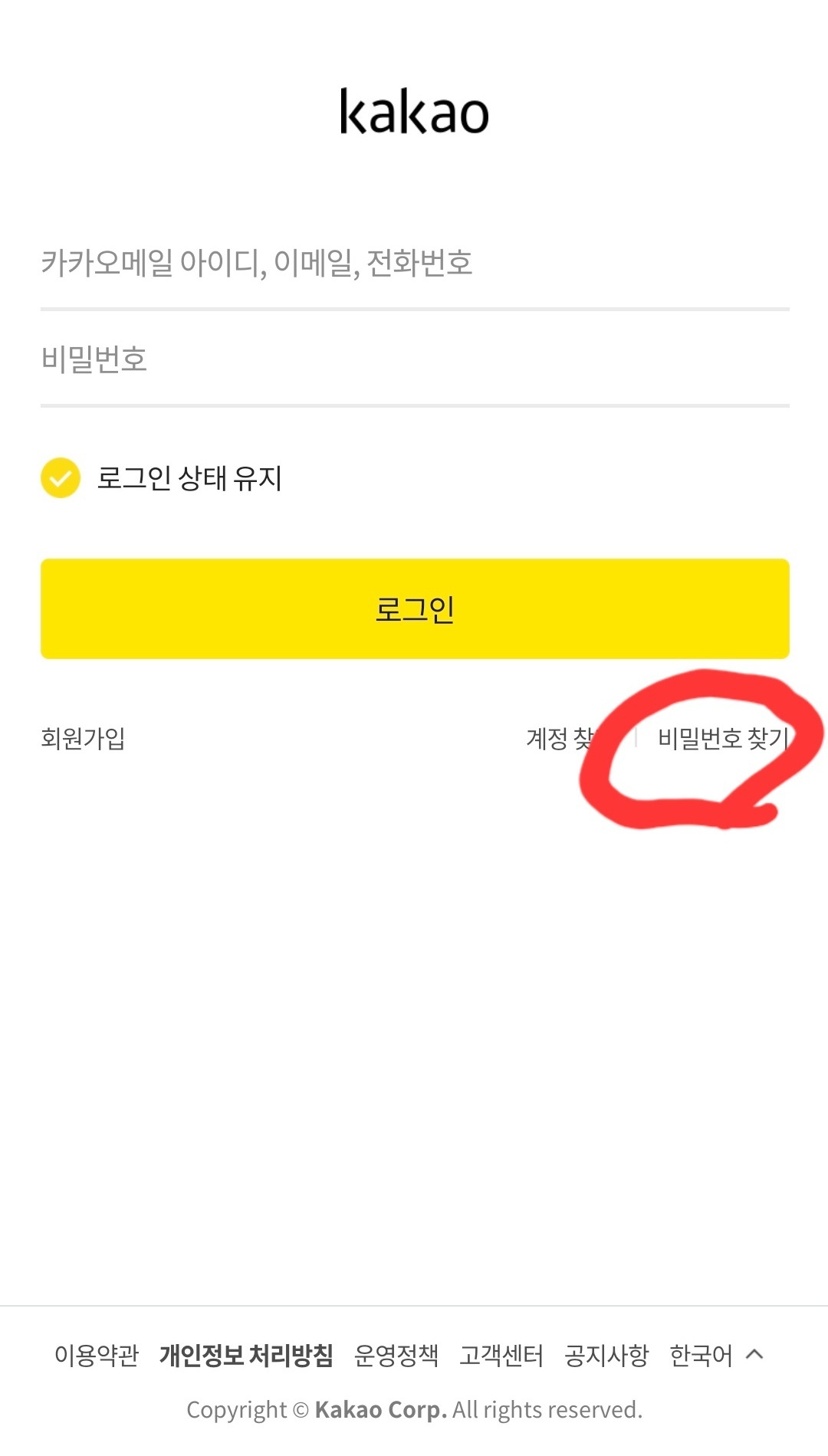Open 고객센터 customer center
This screenshot has height=1456, width=828.
point(501,1356)
